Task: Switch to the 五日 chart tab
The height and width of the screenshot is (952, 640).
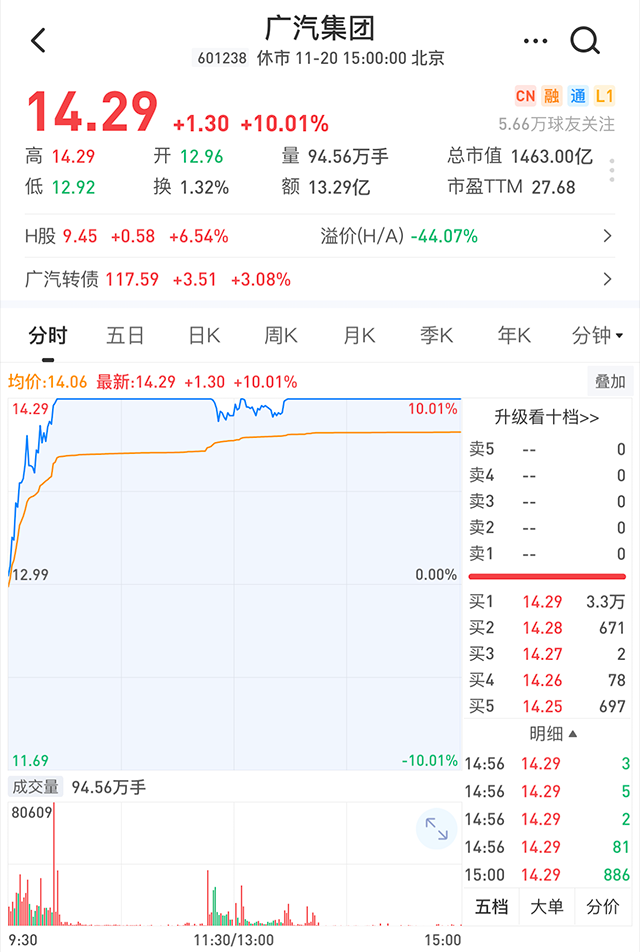Action: [125, 336]
